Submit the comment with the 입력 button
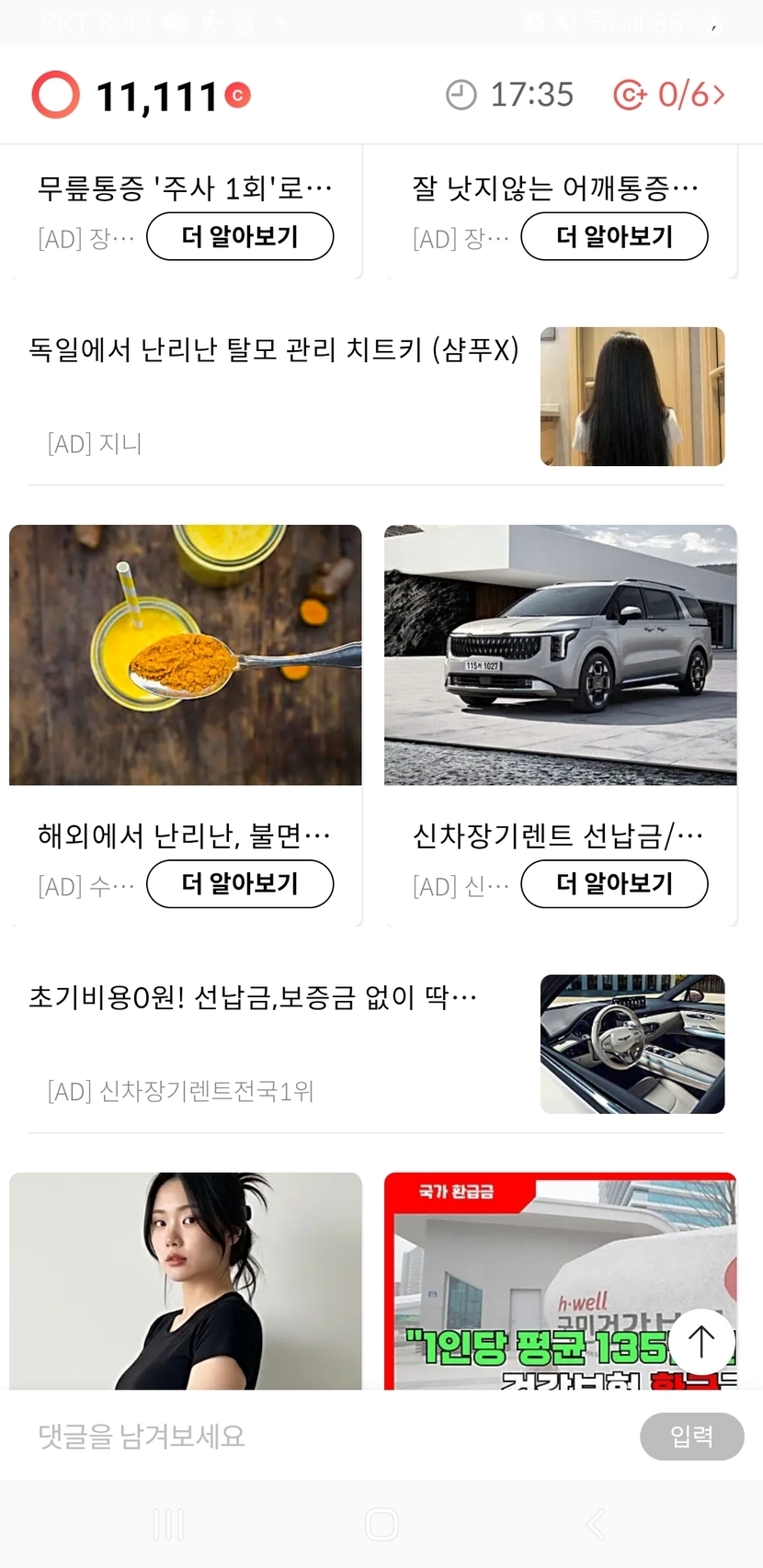Image resolution: width=763 pixels, height=1568 pixels. point(691,1437)
